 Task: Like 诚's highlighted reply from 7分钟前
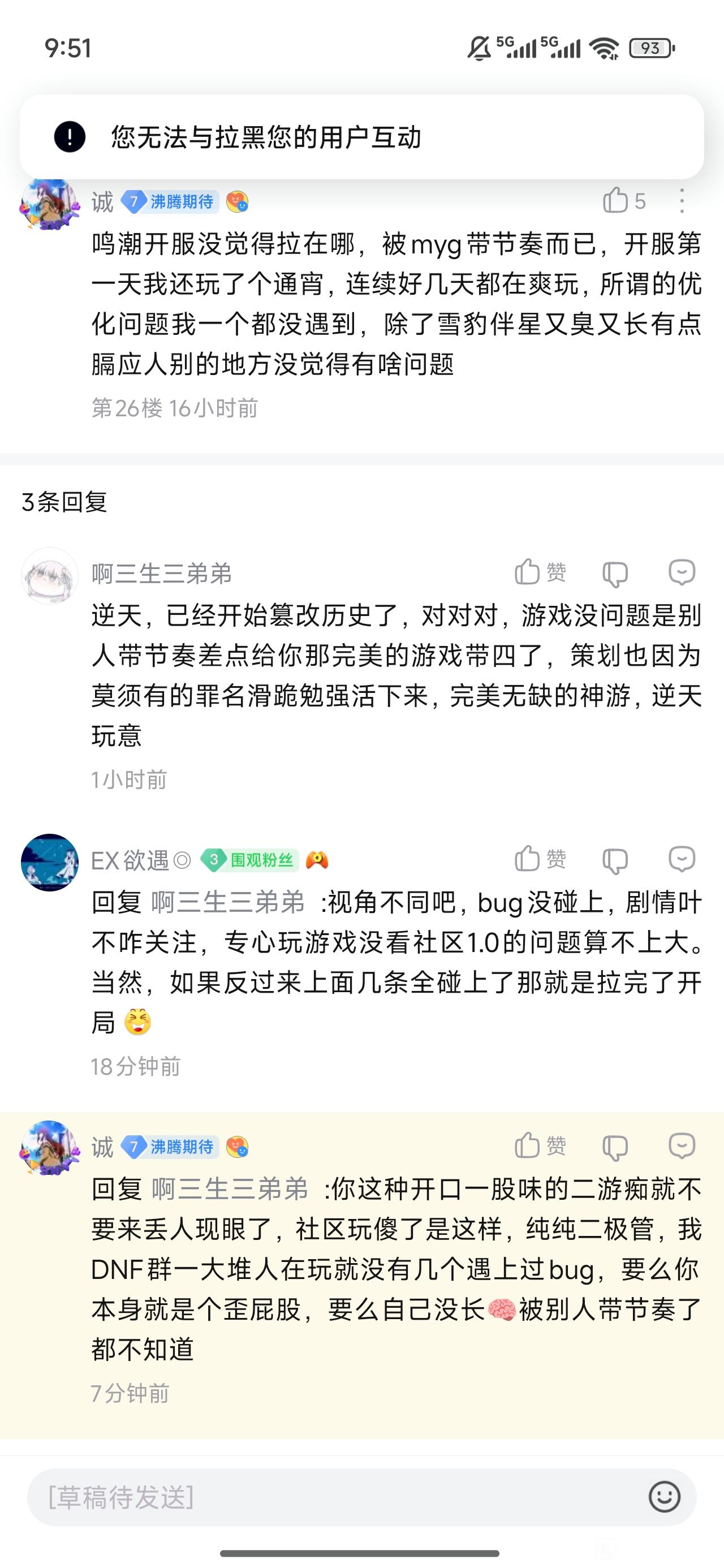(540, 1146)
